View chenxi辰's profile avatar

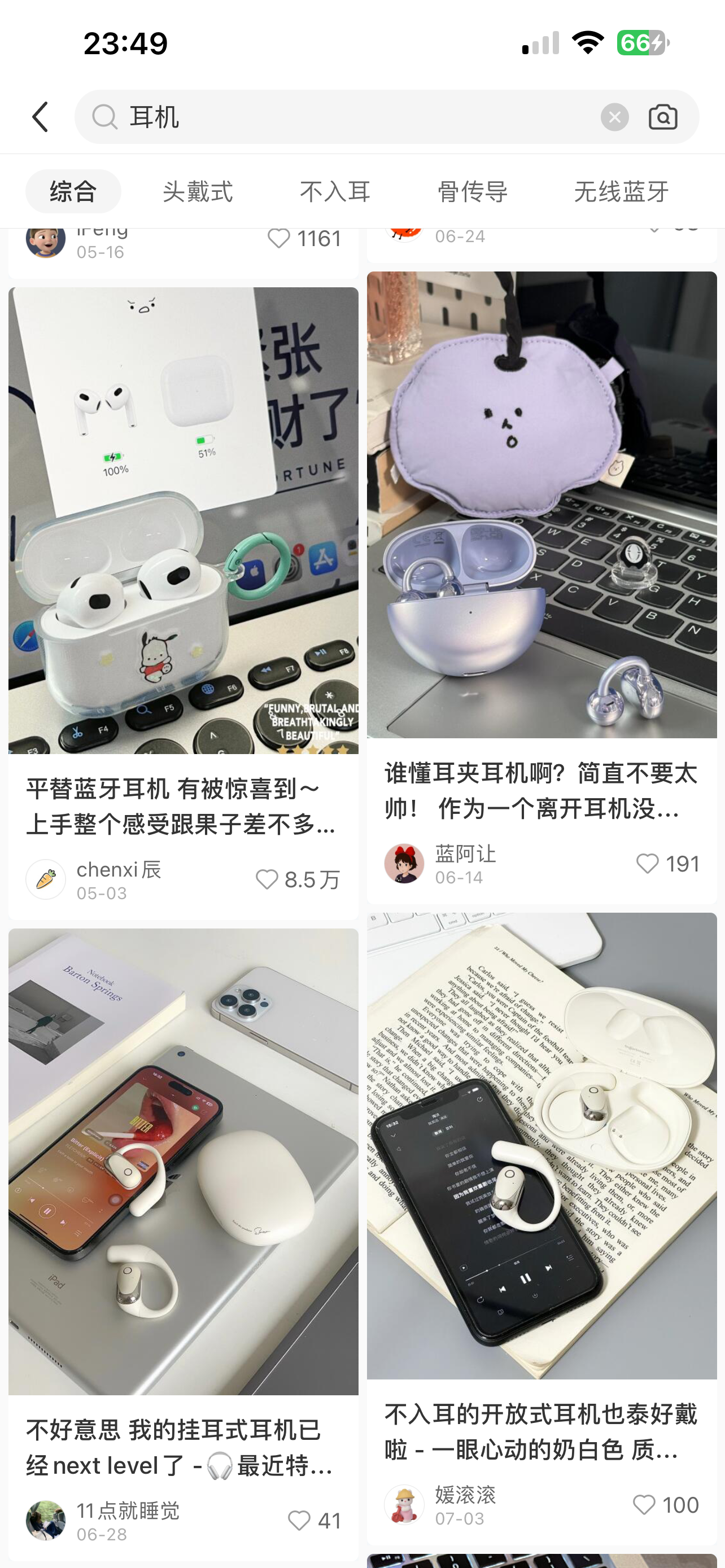tap(46, 879)
